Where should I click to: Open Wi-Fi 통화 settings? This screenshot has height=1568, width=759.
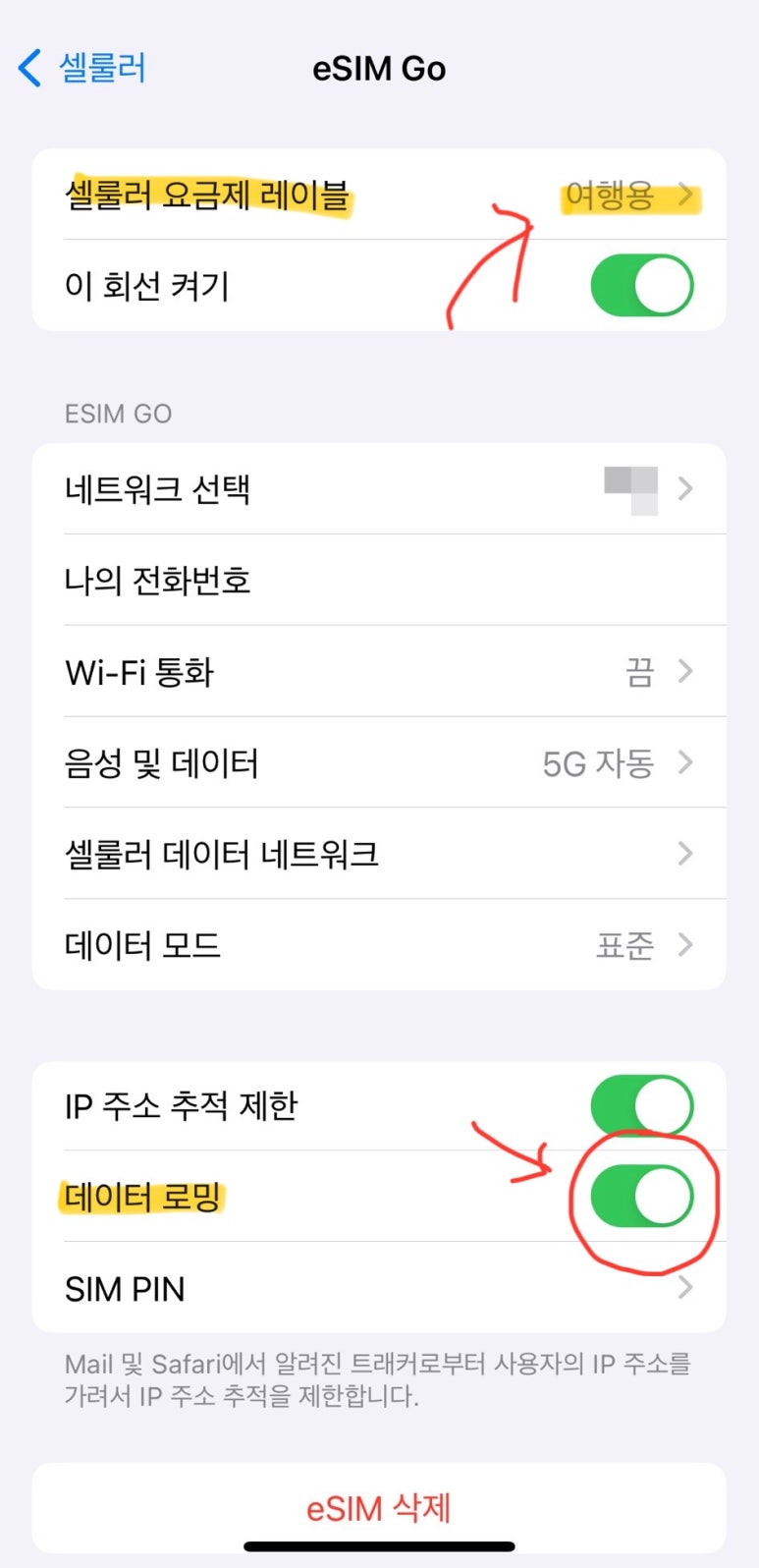379,672
